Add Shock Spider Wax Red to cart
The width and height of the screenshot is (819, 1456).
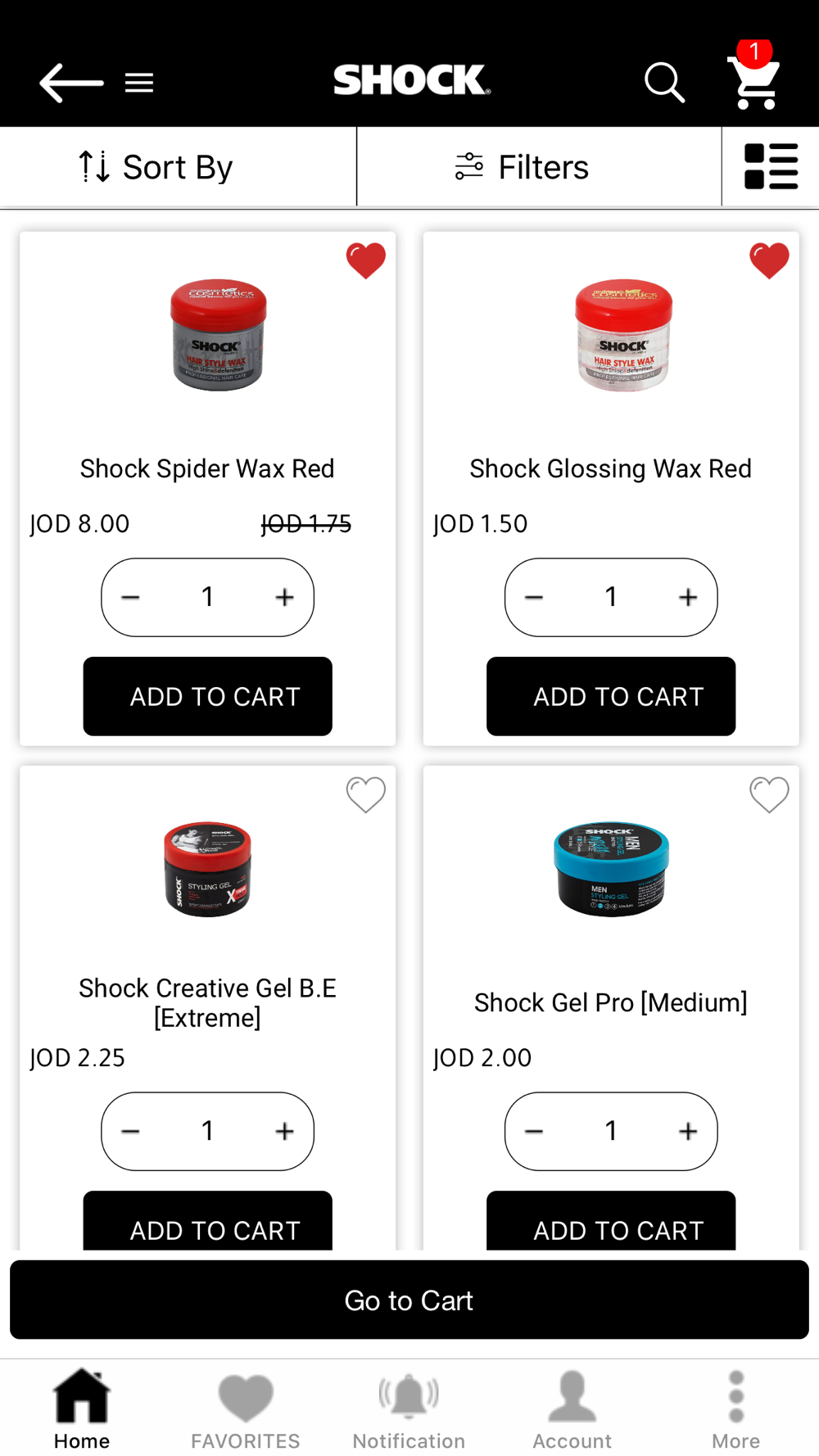[x=208, y=696]
